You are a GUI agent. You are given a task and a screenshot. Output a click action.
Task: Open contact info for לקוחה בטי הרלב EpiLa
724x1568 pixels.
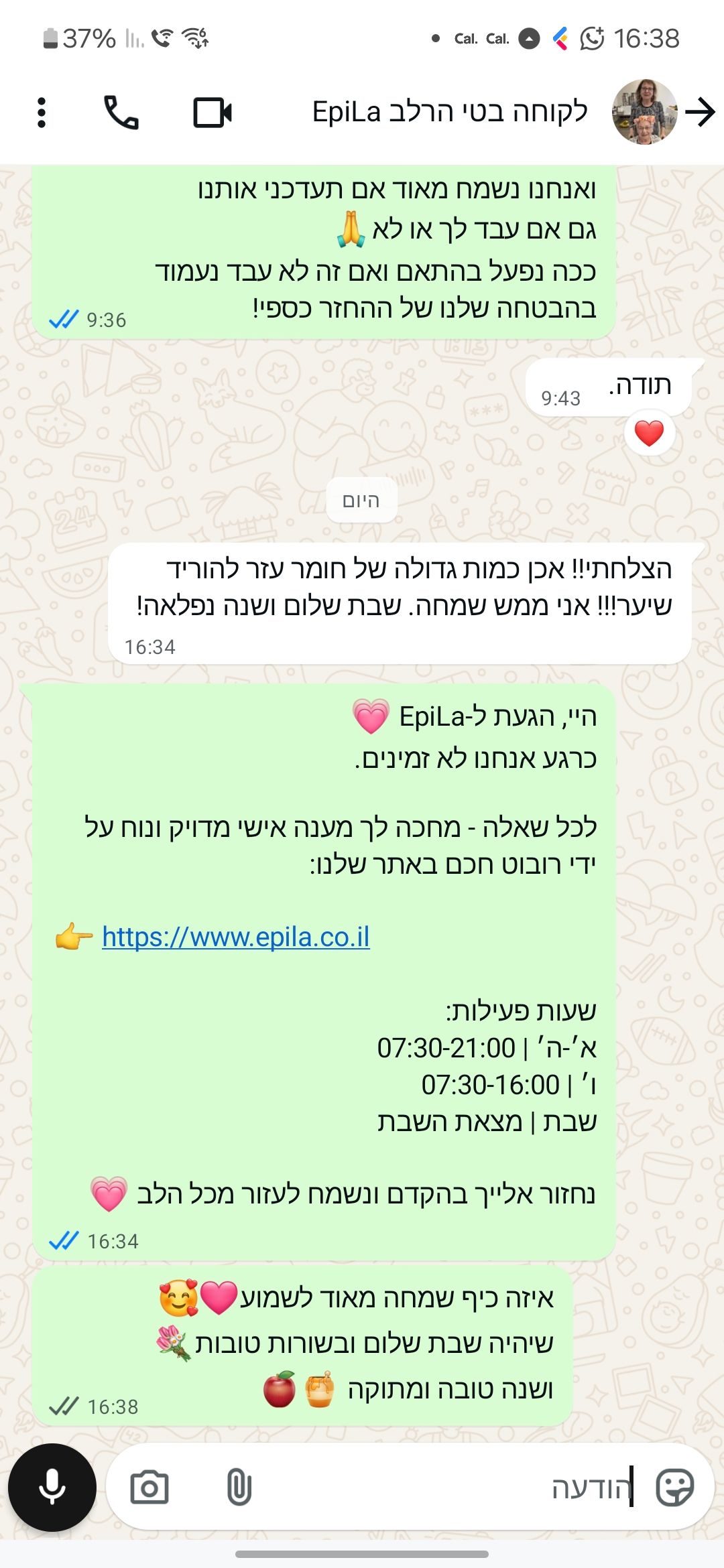[x=449, y=112]
